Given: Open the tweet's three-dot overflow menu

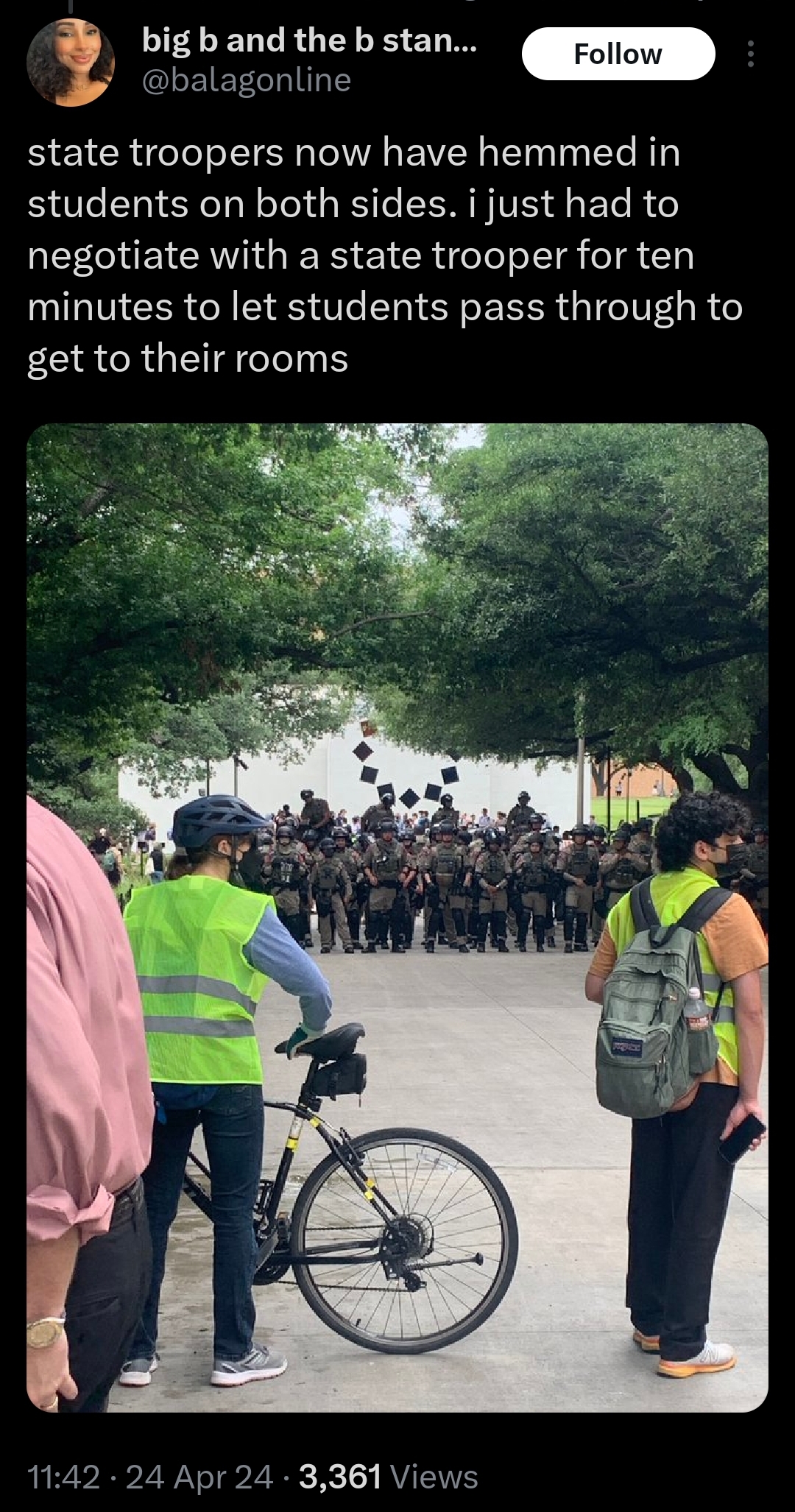Looking at the screenshot, I should 750,54.
